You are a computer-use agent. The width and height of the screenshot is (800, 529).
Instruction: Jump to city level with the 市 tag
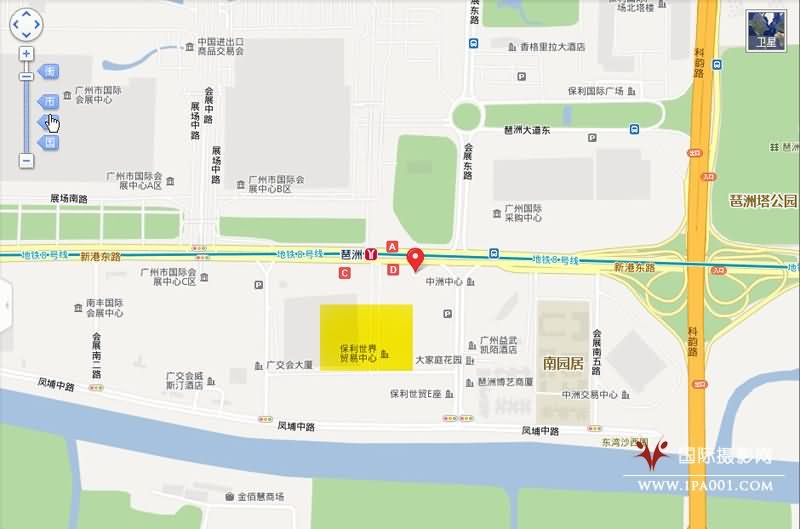pyautogui.click(x=48, y=101)
